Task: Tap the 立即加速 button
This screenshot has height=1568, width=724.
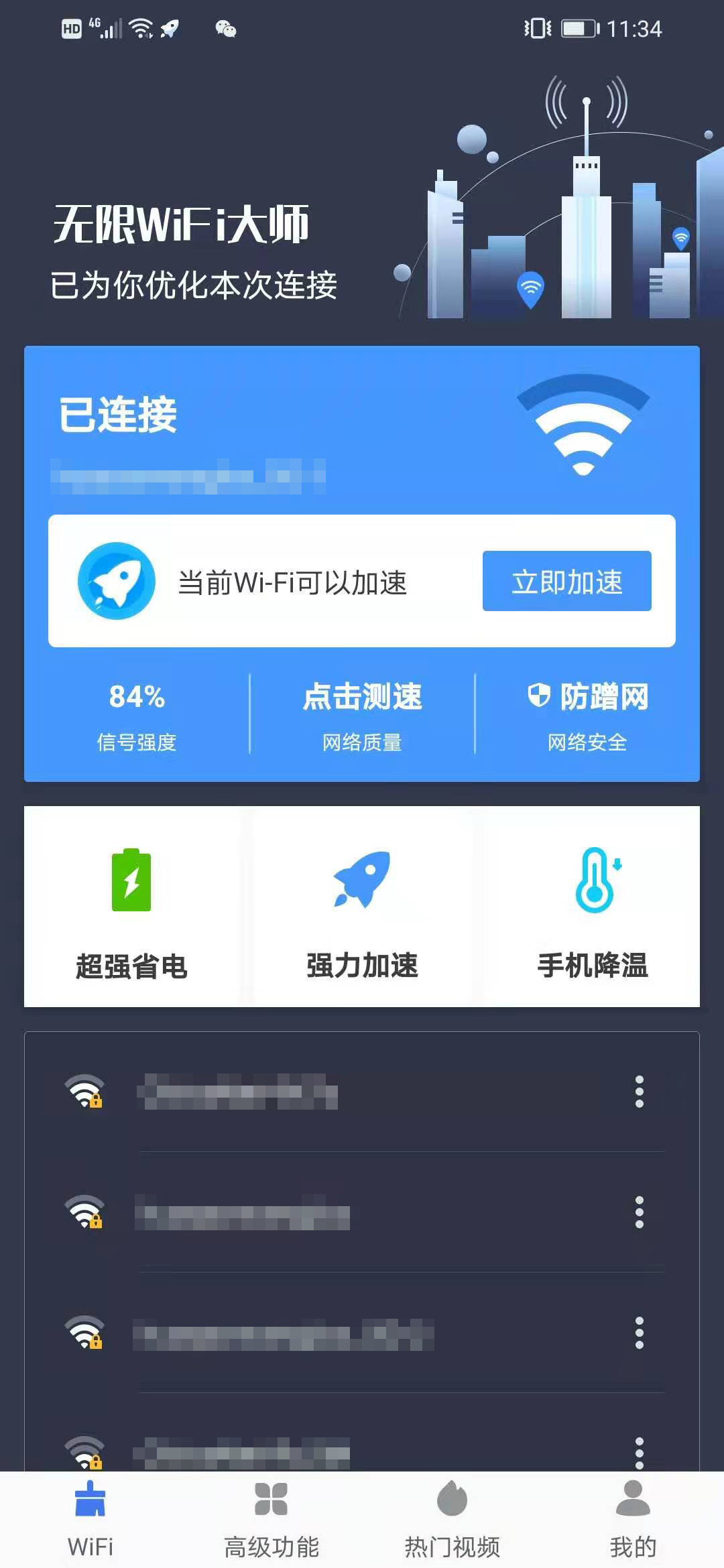Action: [566, 581]
